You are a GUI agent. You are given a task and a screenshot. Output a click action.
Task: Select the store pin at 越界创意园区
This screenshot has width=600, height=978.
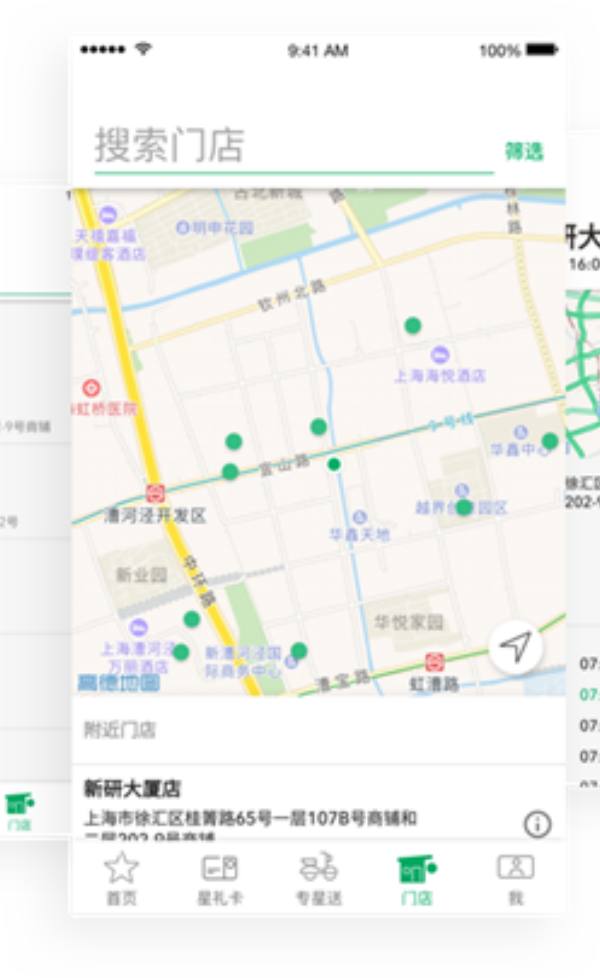(463, 507)
